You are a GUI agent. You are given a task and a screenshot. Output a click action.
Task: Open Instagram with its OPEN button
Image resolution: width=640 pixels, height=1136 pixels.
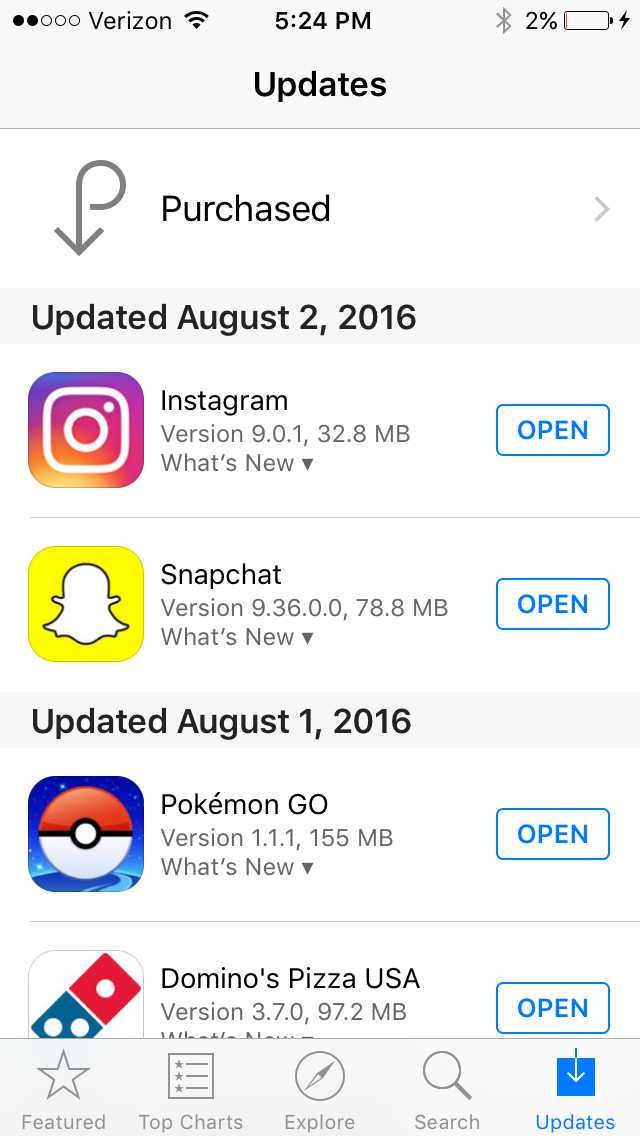coord(552,430)
